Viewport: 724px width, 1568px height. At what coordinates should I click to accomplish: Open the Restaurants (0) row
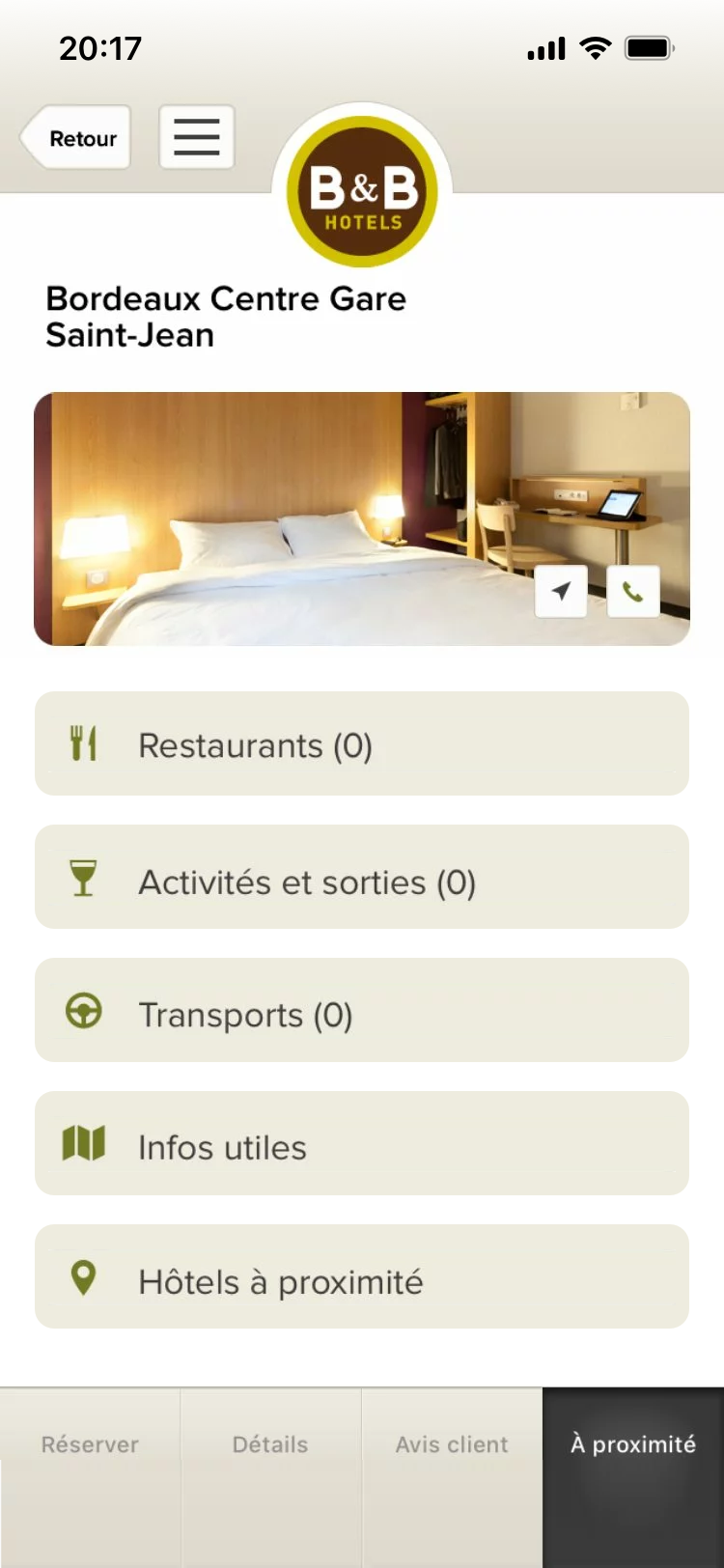[362, 744]
